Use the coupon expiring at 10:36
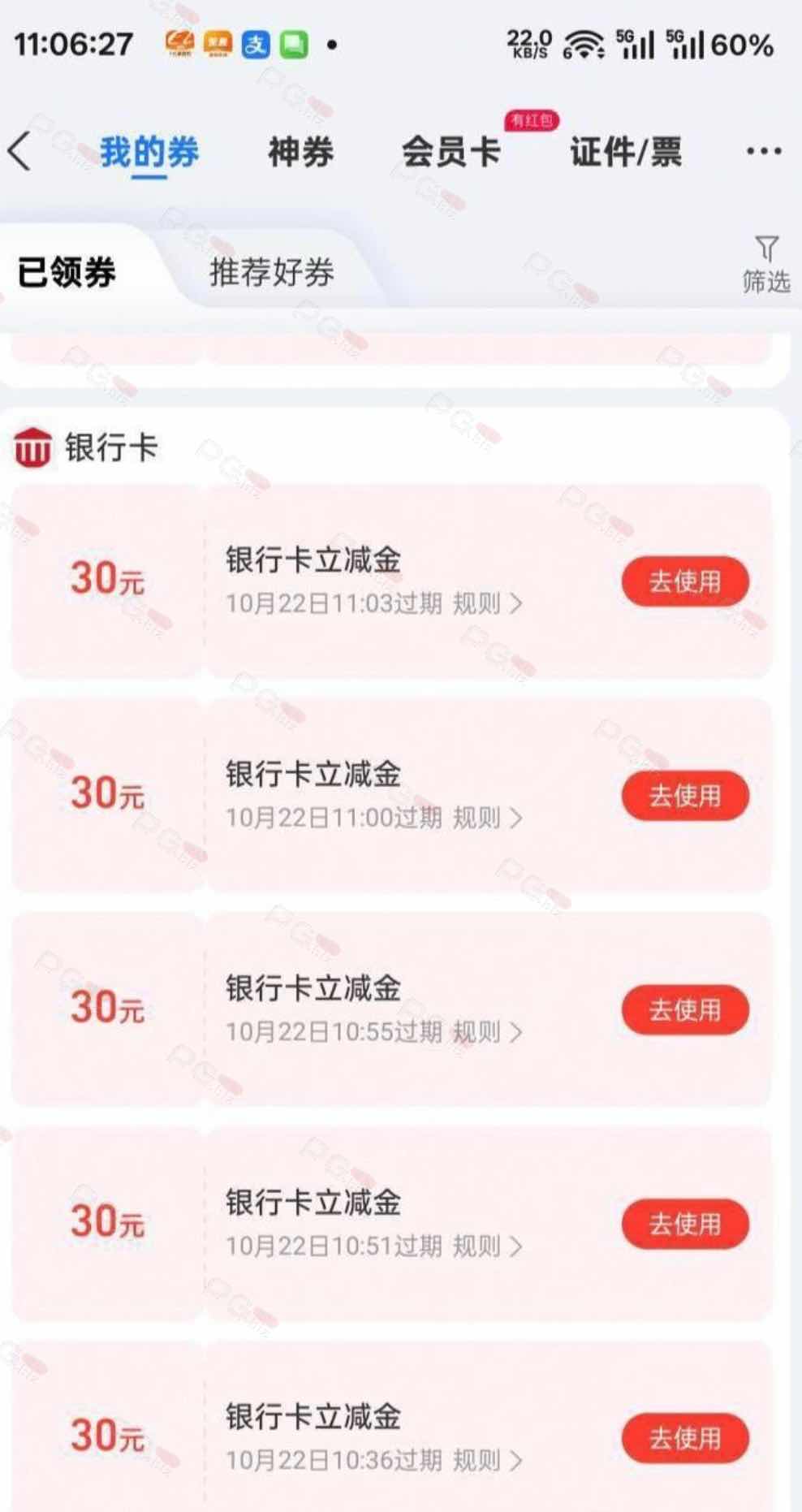Viewport: 802px width, 1512px height. pyautogui.click(x=684, y=1438)
